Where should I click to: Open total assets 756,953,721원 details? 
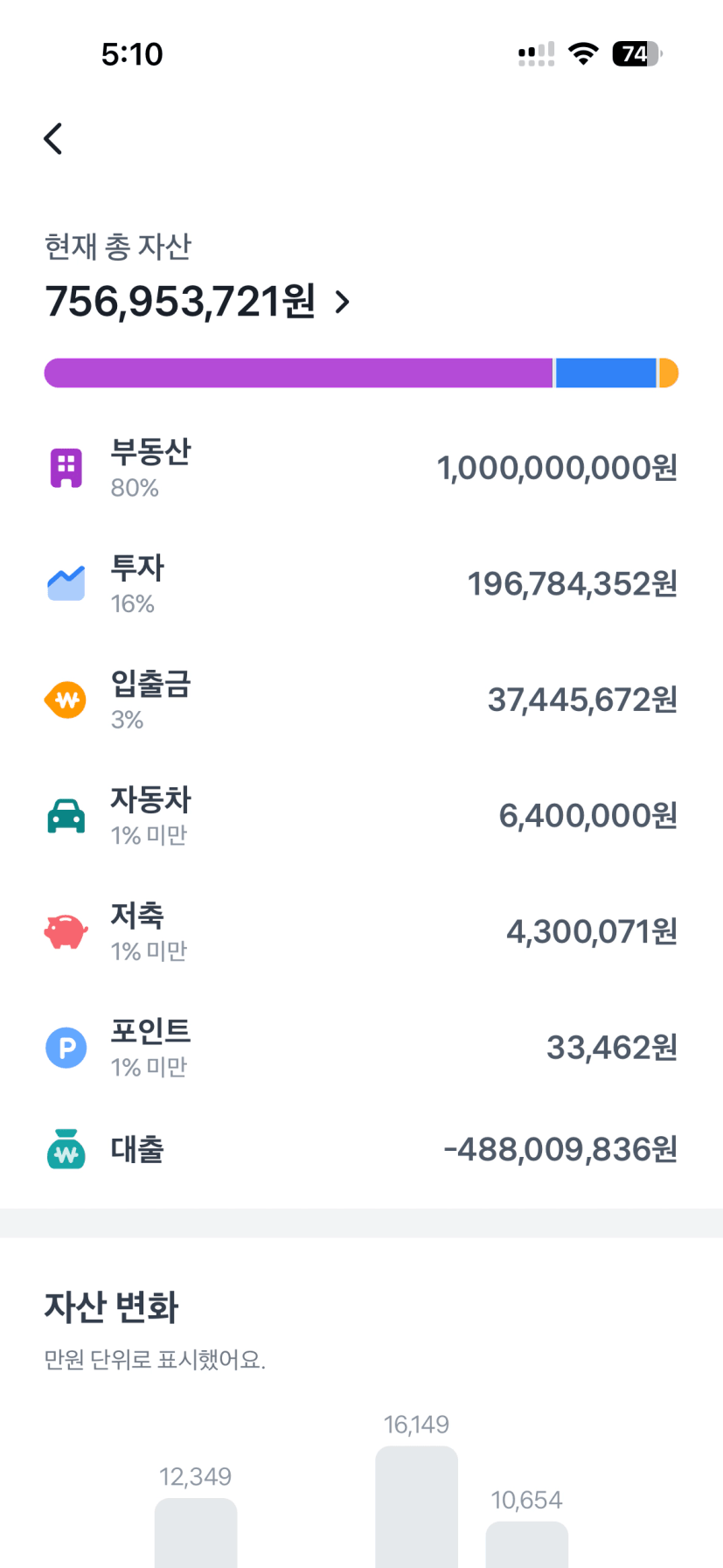pos(198,302)
